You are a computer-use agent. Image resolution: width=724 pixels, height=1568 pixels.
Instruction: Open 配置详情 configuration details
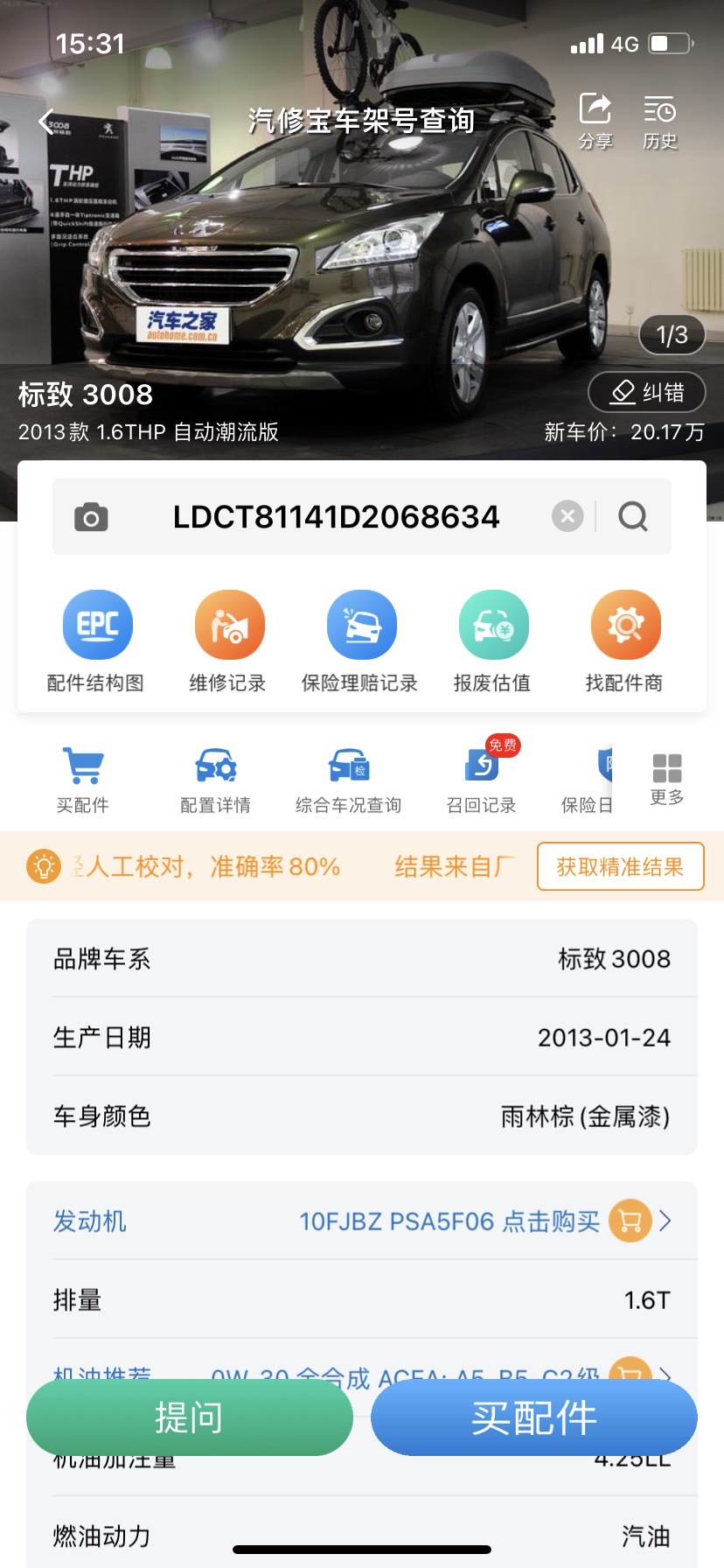(x=214, y=774)
